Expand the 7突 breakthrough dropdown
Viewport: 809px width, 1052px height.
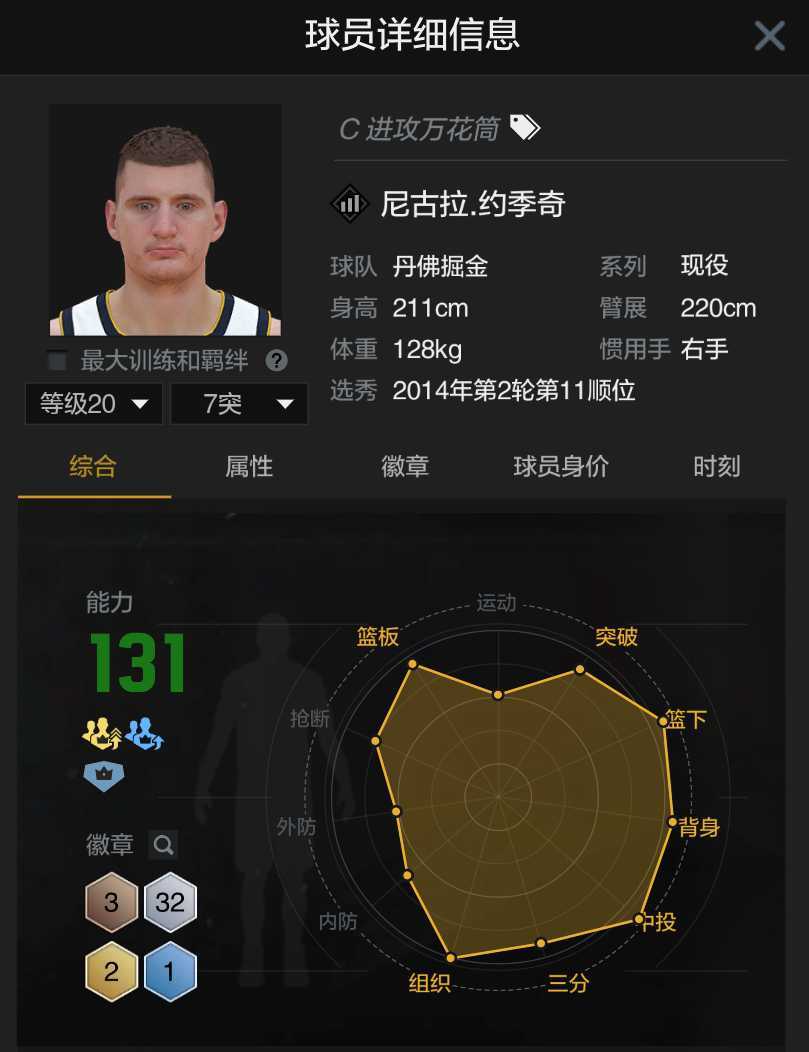239,404
